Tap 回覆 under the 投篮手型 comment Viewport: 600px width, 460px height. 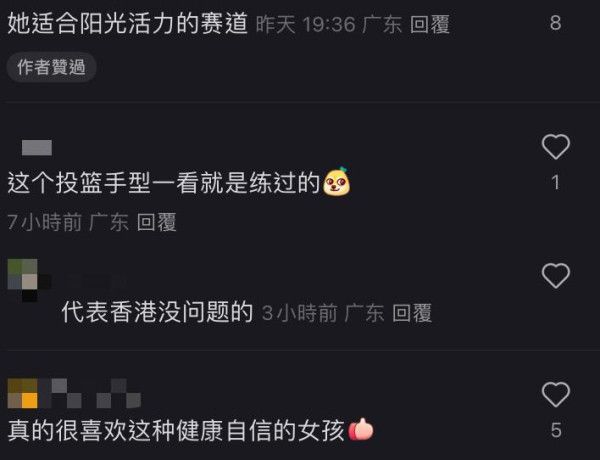click(157, 222)
